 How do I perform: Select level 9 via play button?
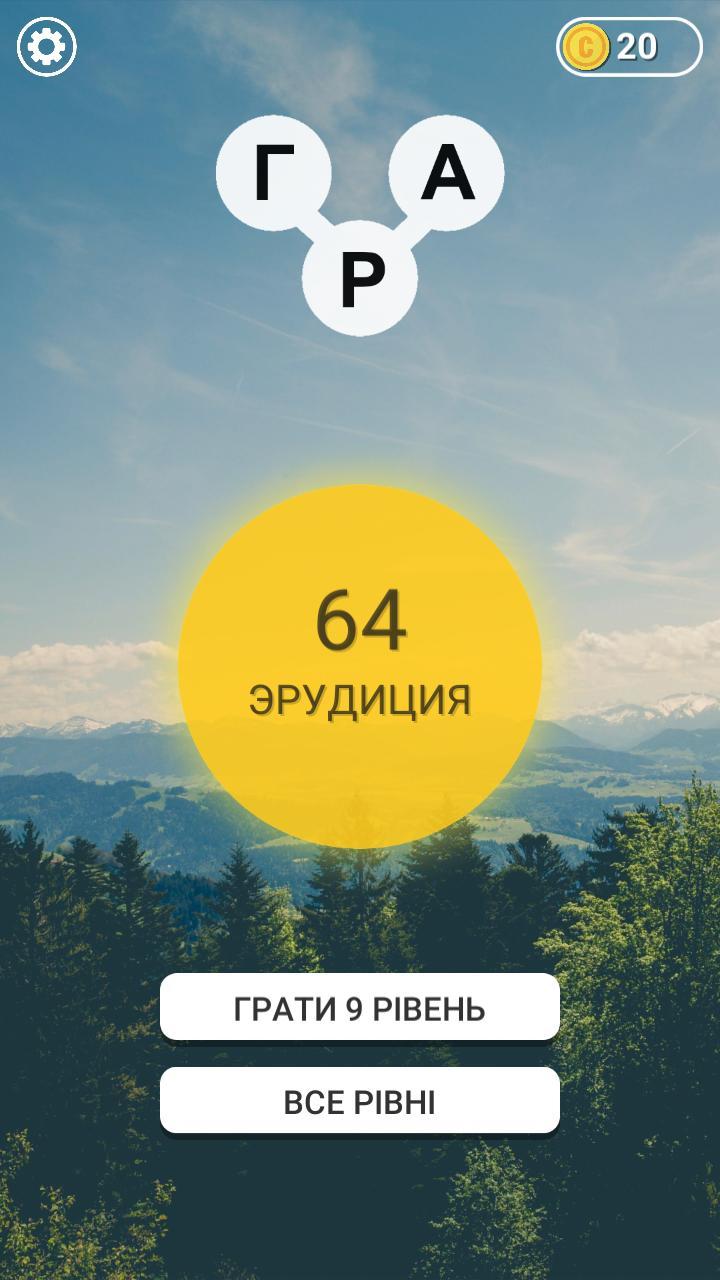(x=360, y=1008)
